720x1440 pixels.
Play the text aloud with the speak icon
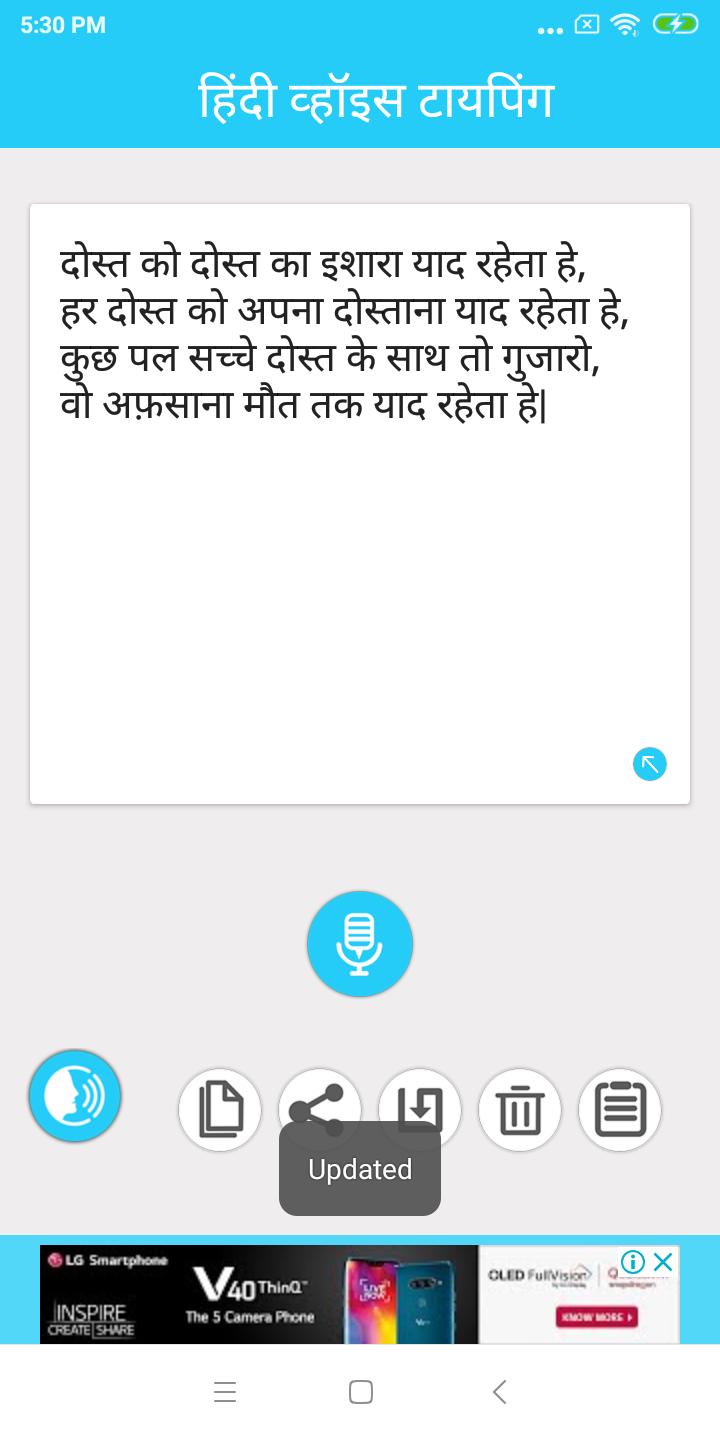pyautogui.click(x=75, y=1096)
